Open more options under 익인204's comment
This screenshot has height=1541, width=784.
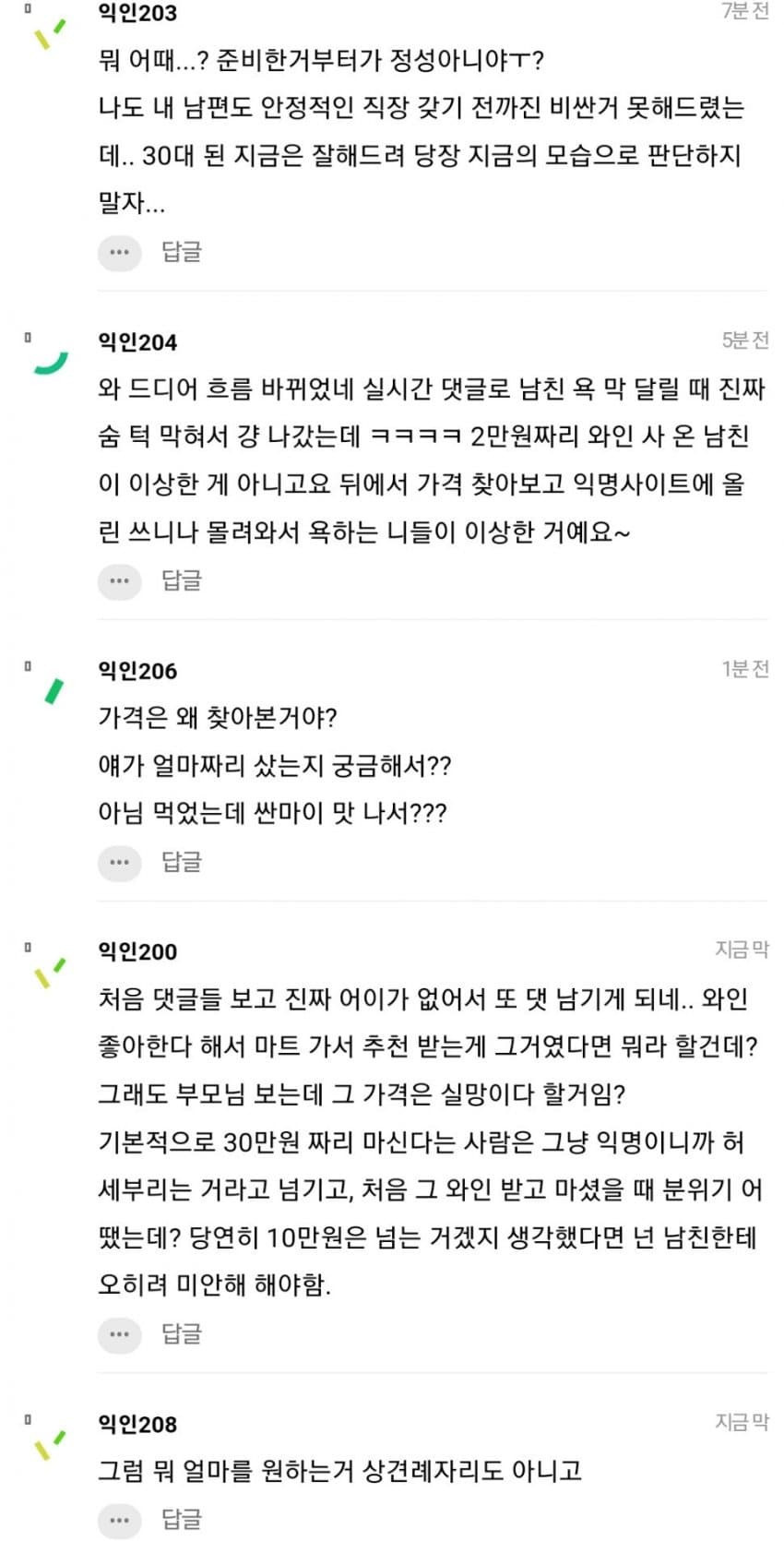pyautogui.click(x=119, y=580)
